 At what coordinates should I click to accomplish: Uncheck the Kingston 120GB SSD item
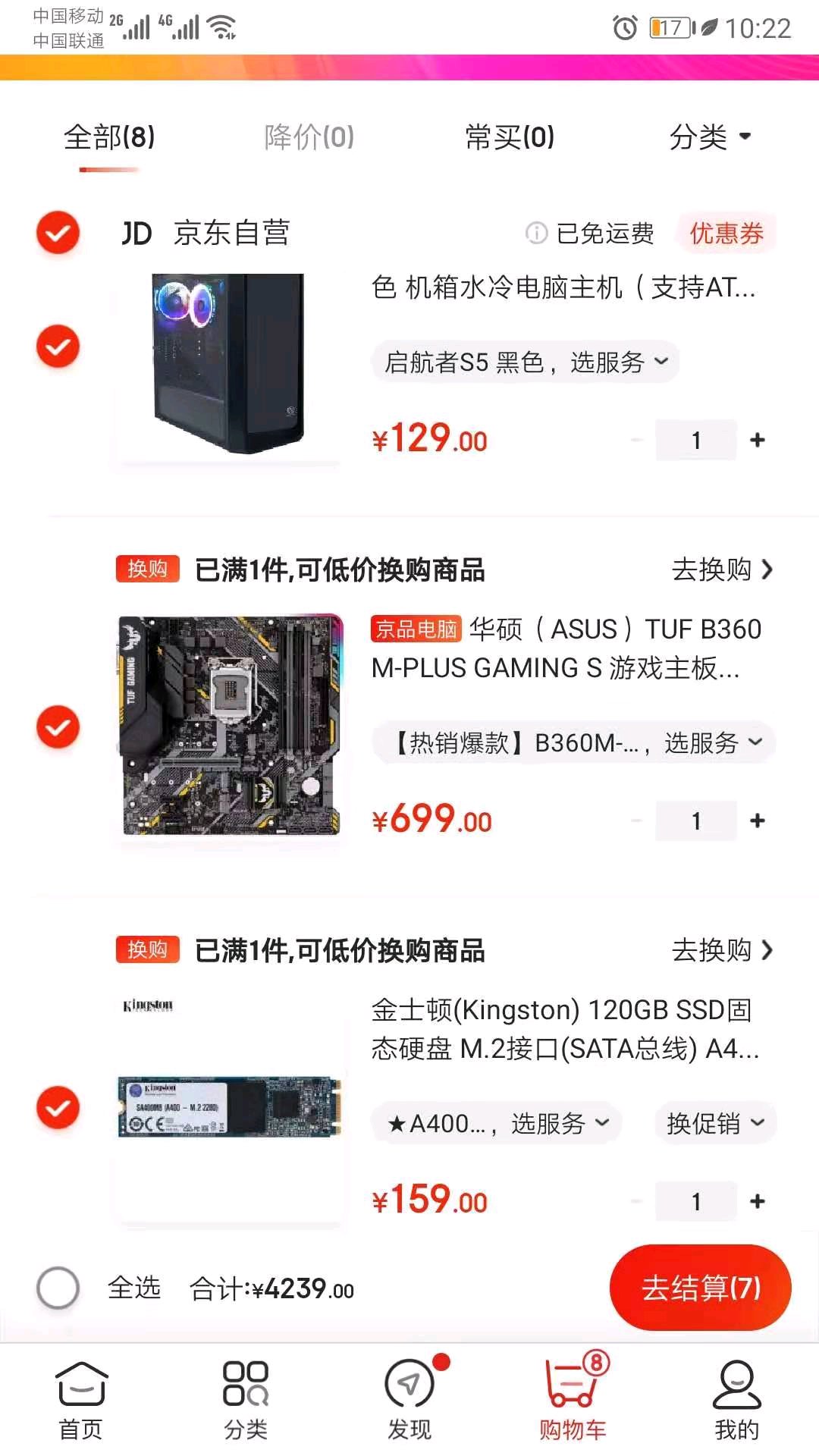58,1108
